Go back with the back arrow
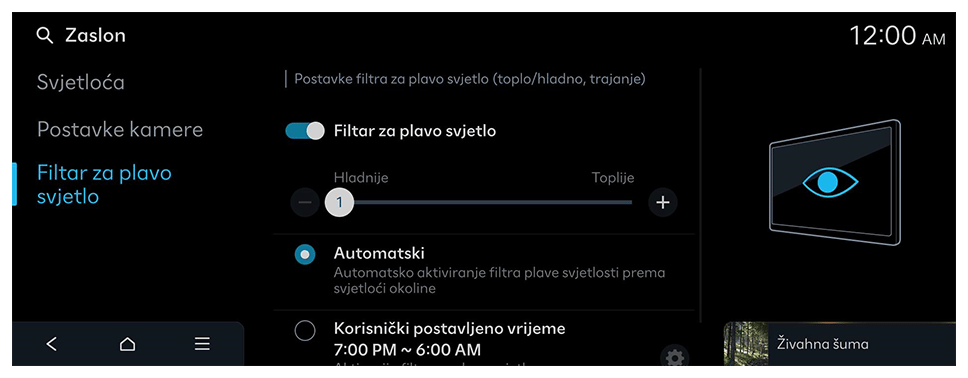Screen dimensions: 968x378 point(52,344)
